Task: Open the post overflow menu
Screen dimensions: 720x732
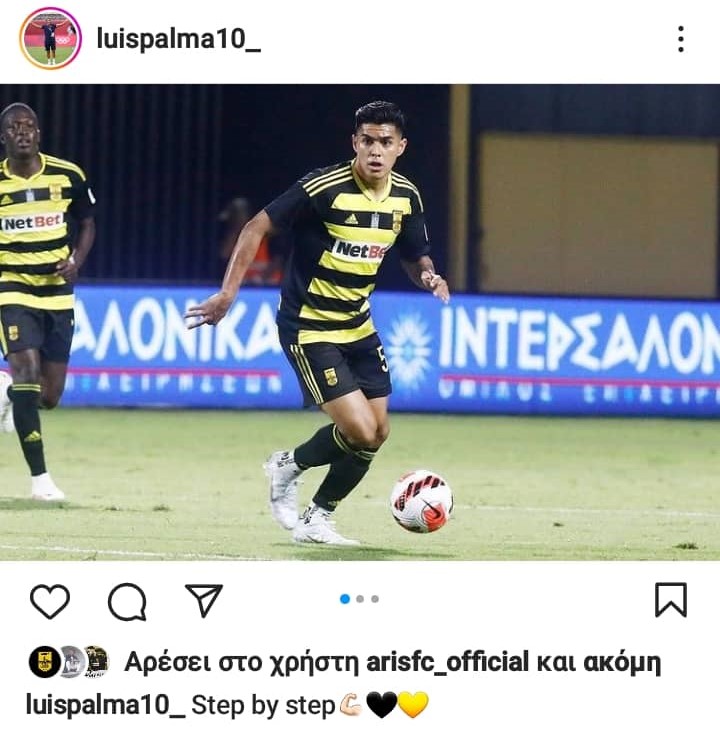Action: [x=680, y=39]
